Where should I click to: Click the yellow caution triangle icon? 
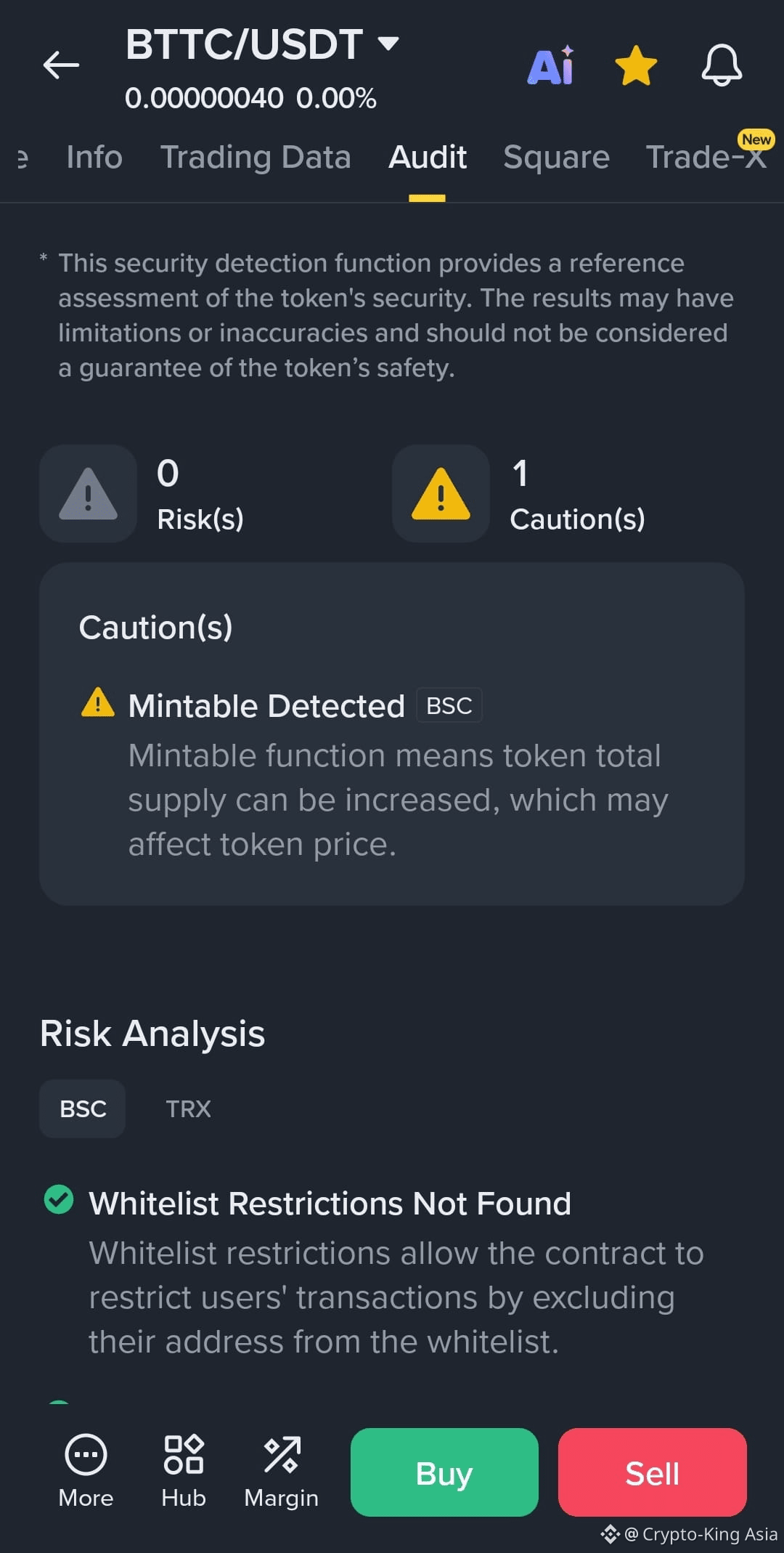[440, 494]
